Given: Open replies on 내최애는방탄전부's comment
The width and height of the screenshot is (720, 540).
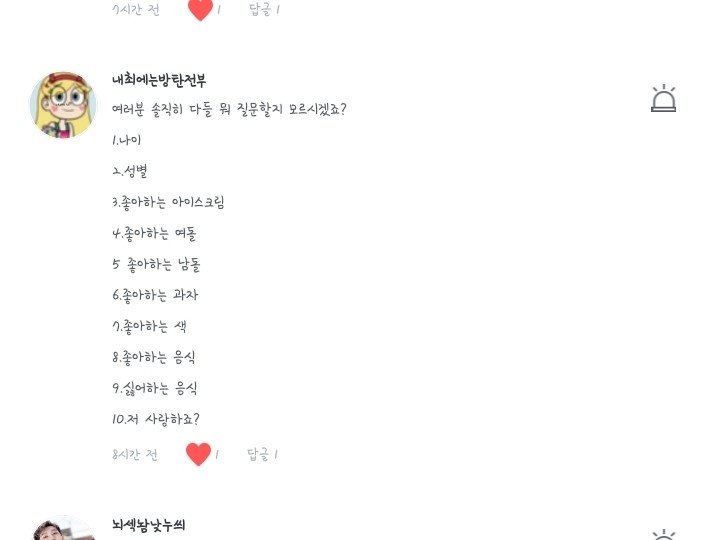Looking at the screenshot, I should (262, 455).
